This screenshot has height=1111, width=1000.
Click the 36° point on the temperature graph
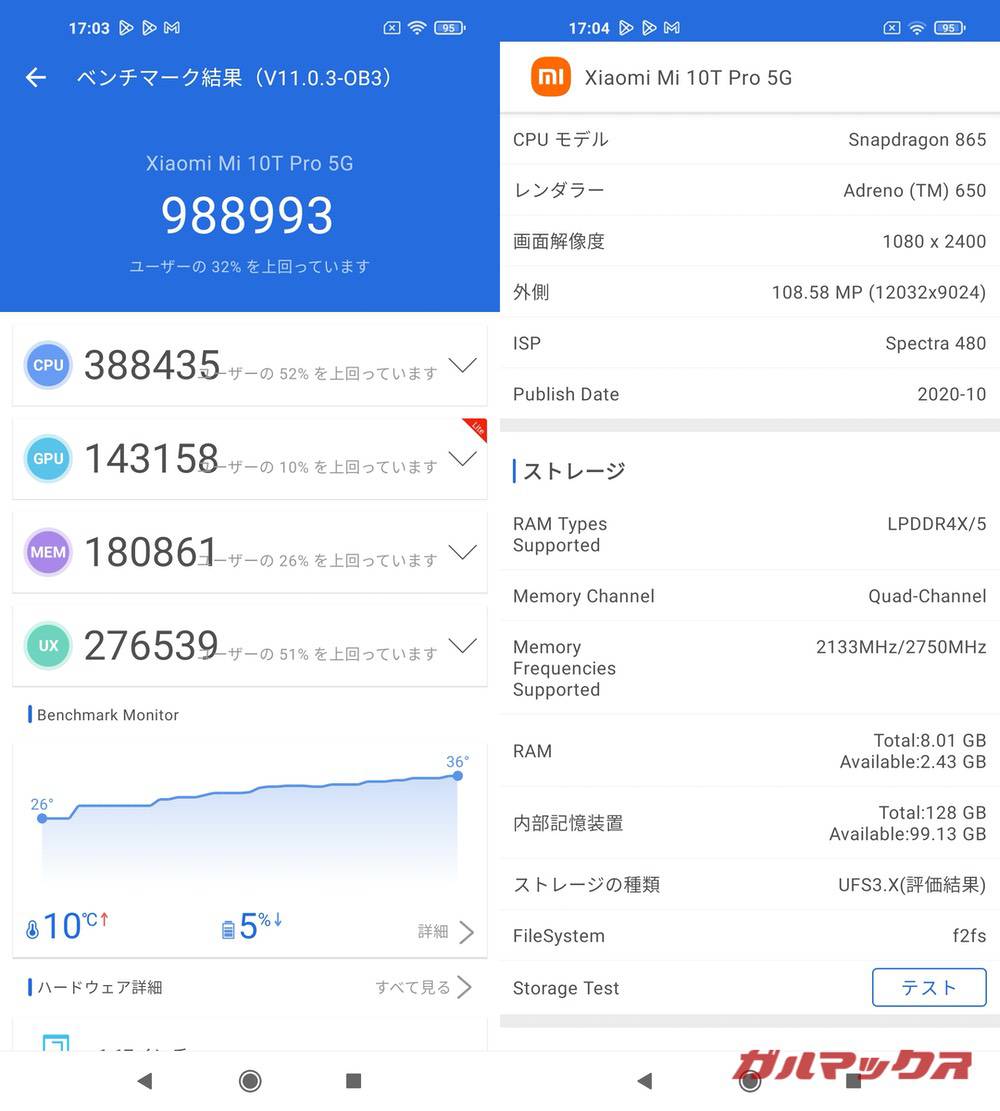click(x=456, y=777)
